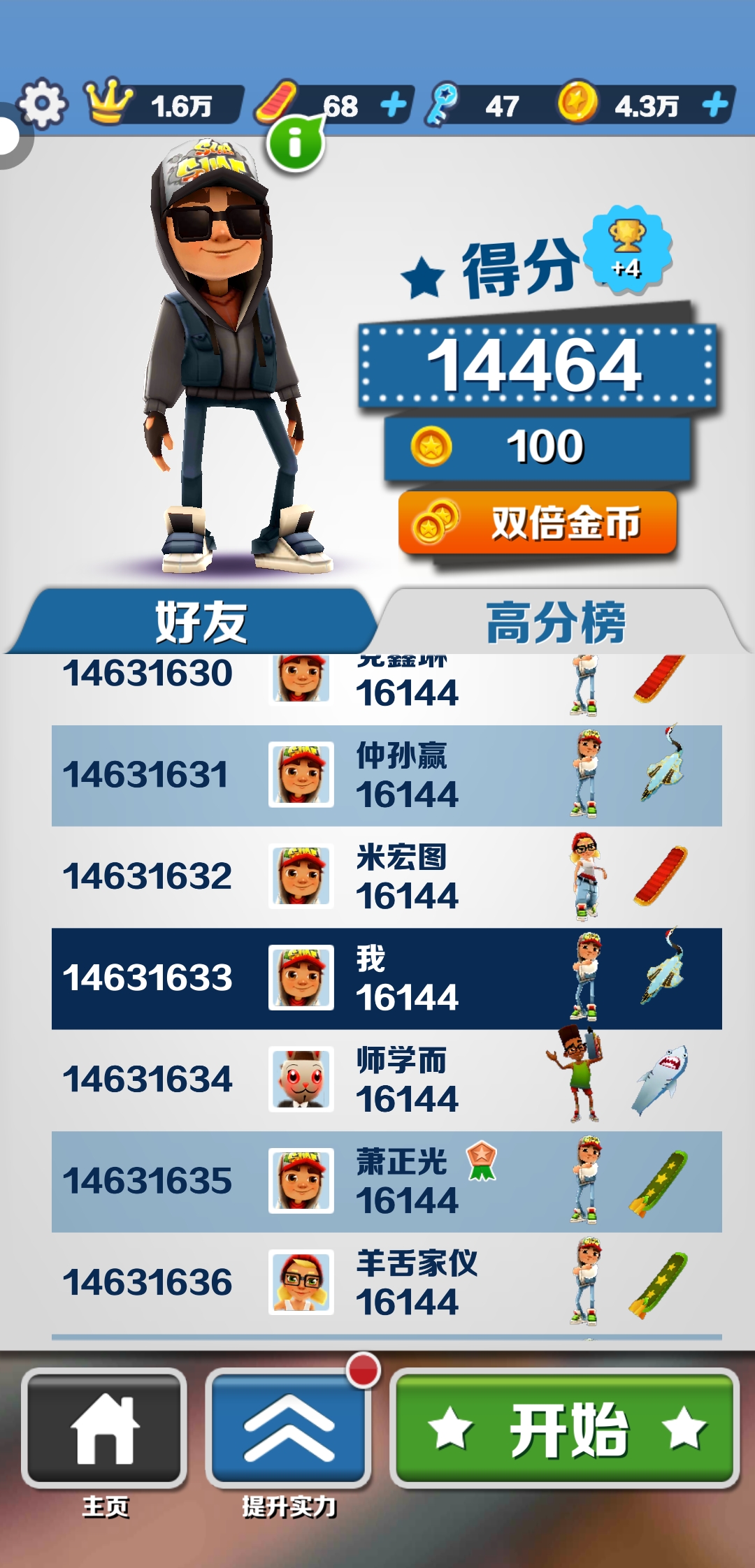Tap the 双倍金币 double coins button
The width and height of the screenshot is (755, 1568).
pos(537,523)
